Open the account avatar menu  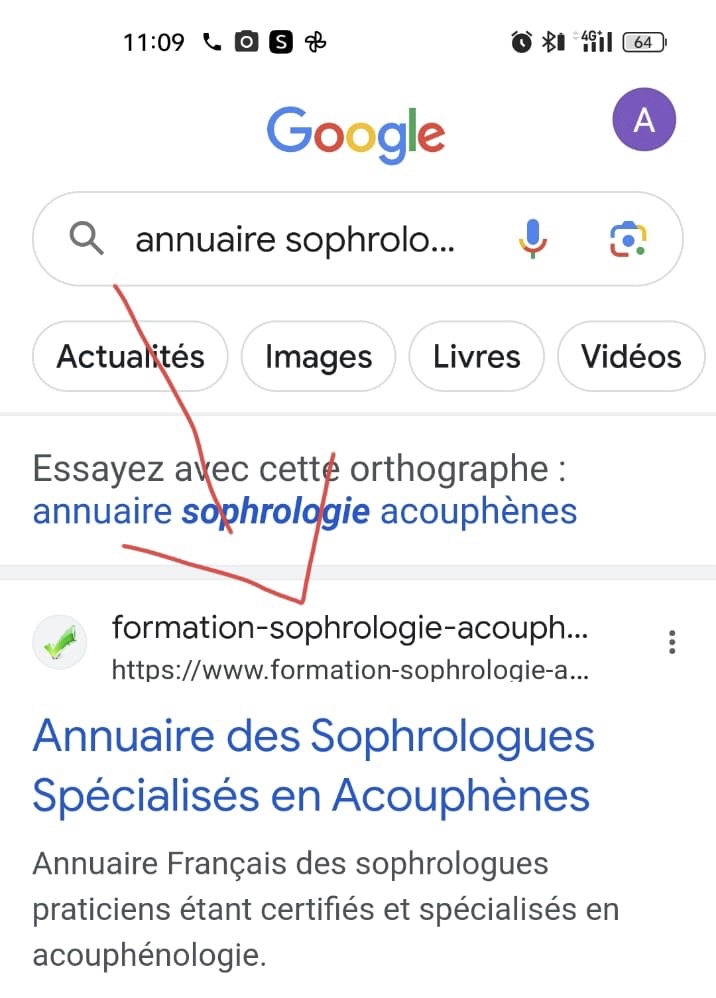[644, 120]
